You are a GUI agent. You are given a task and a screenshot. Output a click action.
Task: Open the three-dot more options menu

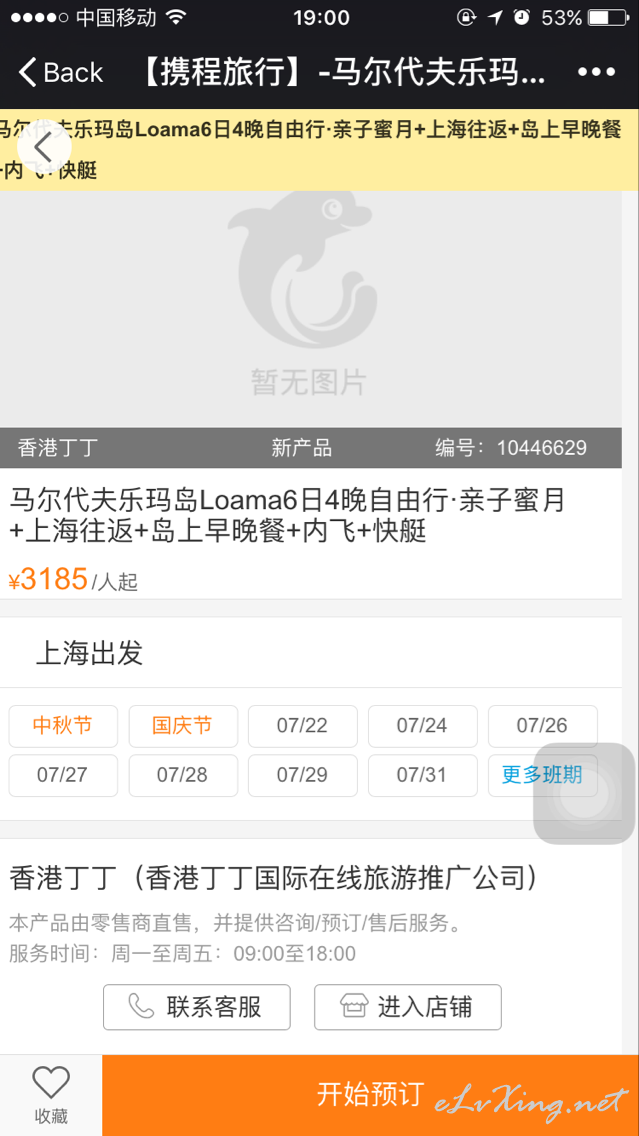[596, 72]
